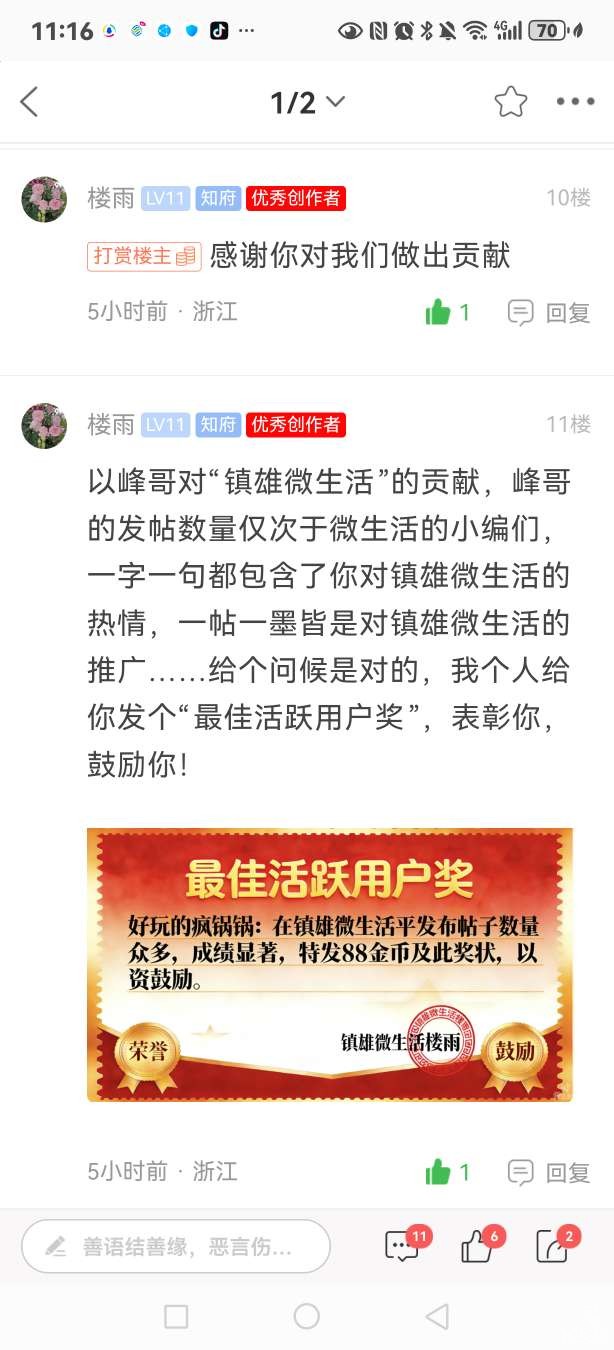
Task: Reply to the 11楼 comment
Action: pos(549,1172)
